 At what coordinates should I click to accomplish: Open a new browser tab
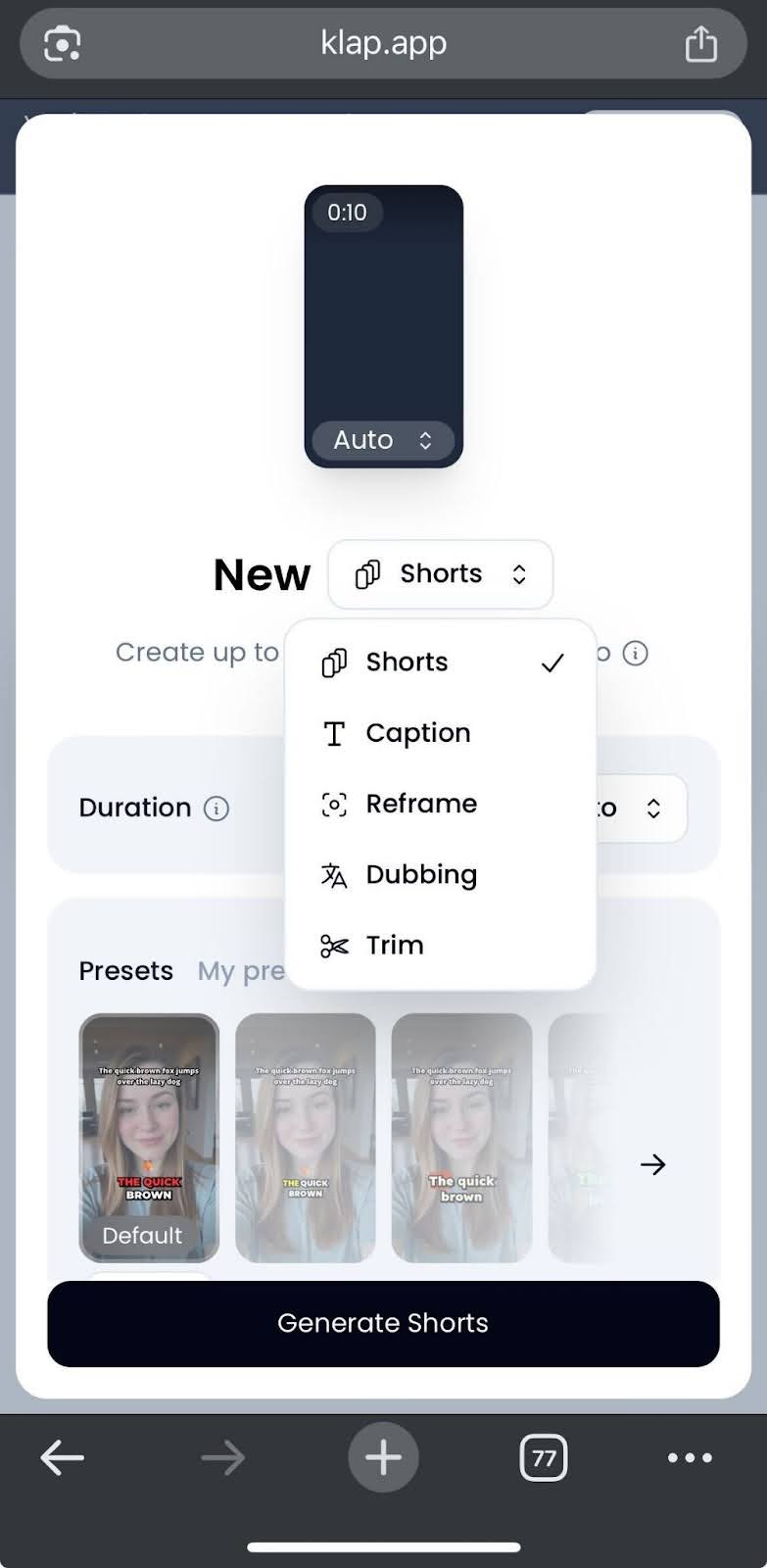(x=383, y=1457)
